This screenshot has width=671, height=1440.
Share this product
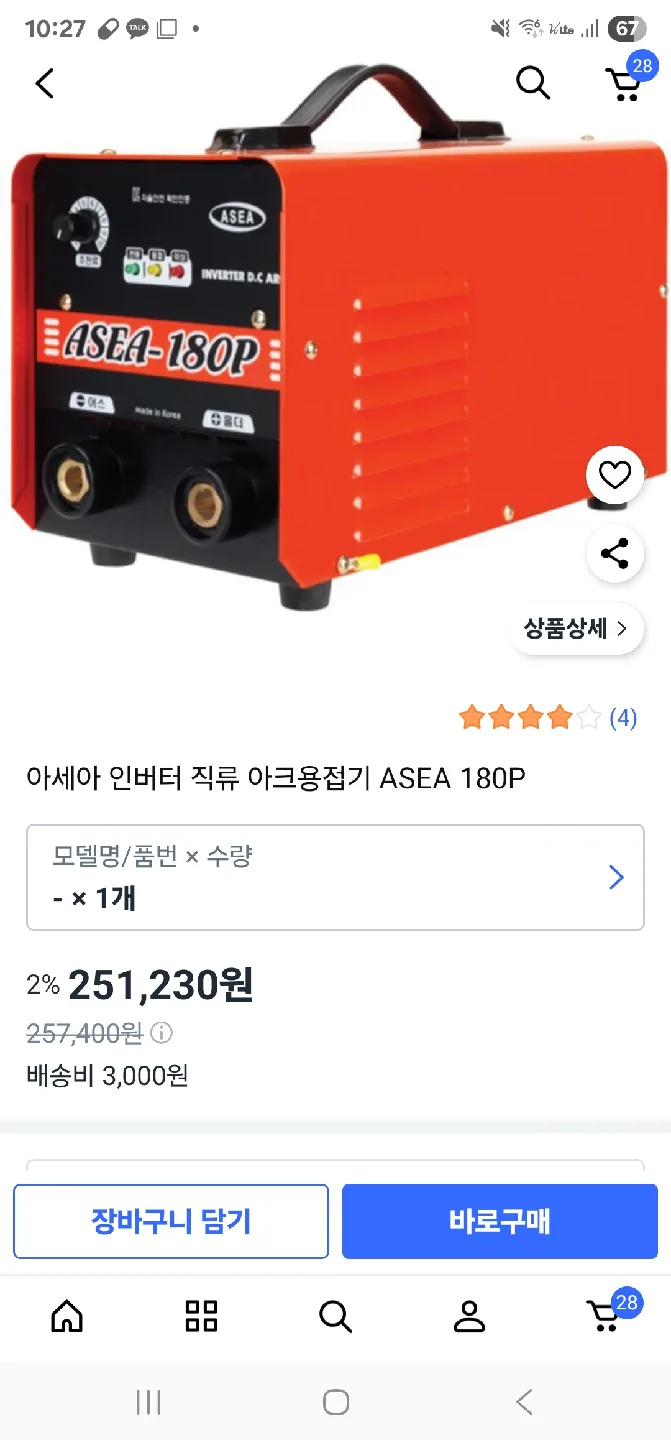click(x=614, y=553)
